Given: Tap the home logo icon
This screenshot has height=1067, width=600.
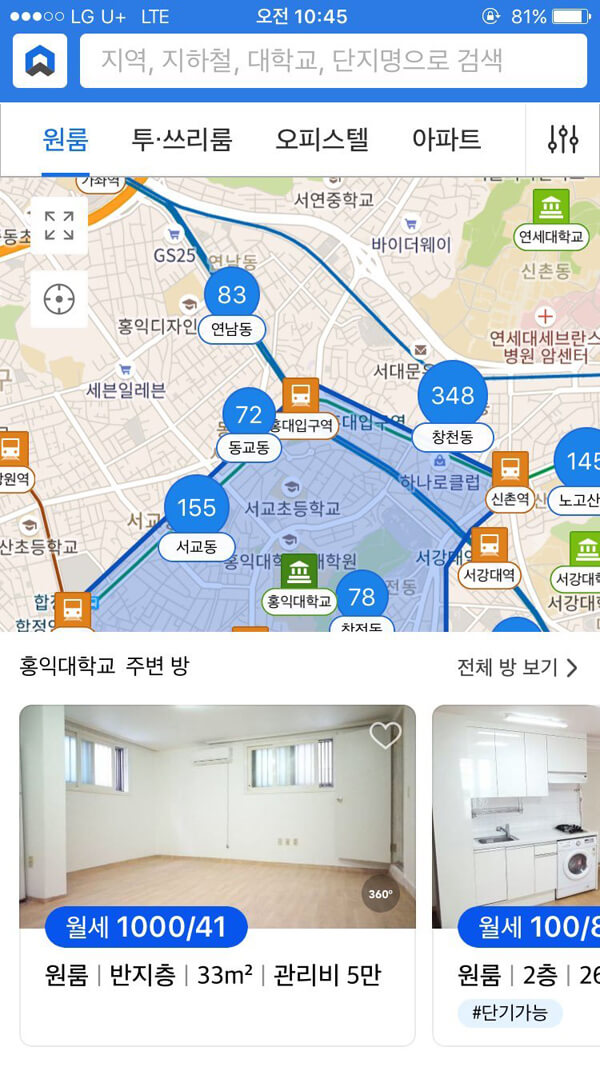Looking at the screenshot, I should (40, 61).
